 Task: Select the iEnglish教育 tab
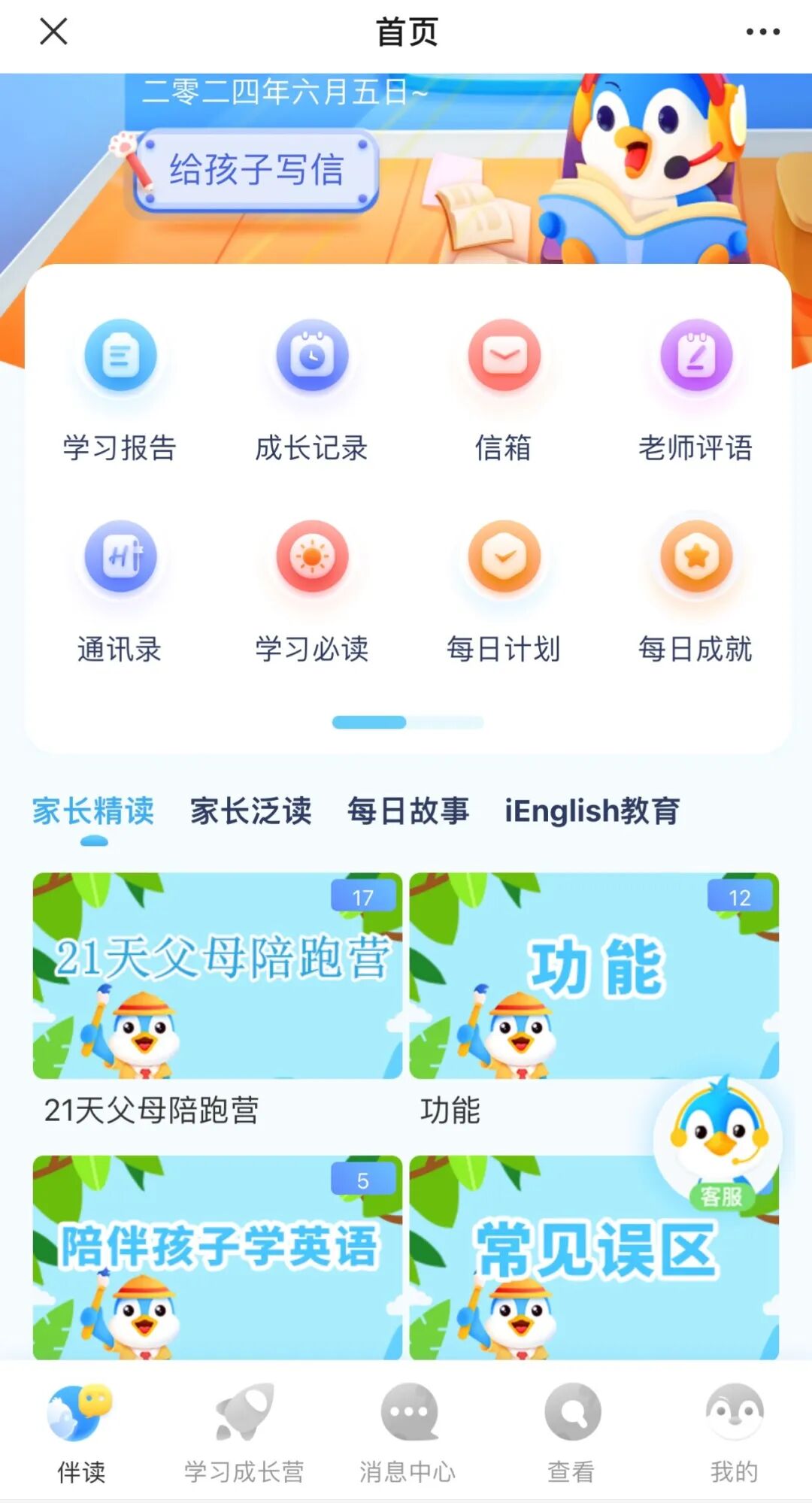(x=592, y=811)
